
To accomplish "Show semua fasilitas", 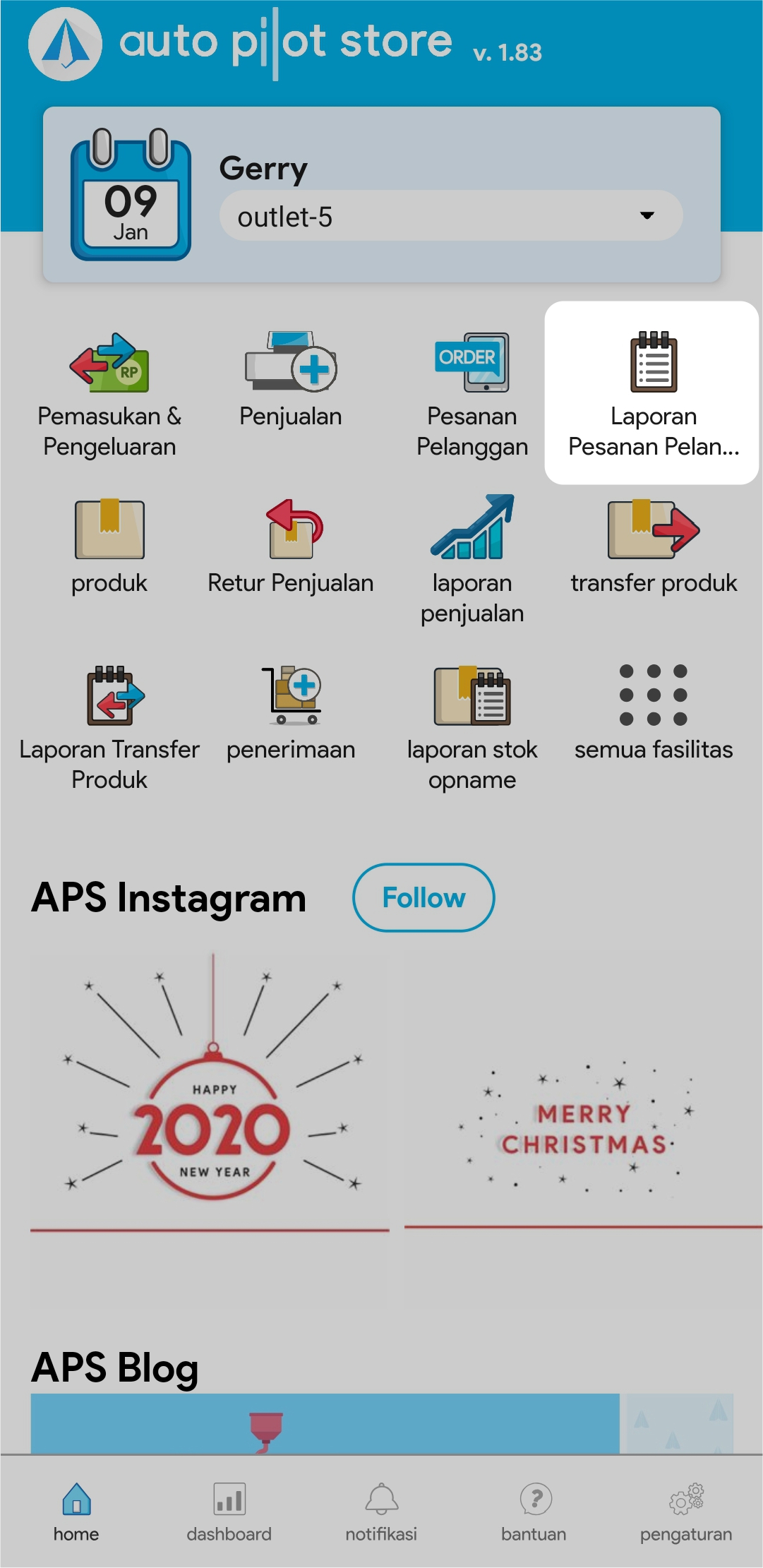I will click(653, 712).
